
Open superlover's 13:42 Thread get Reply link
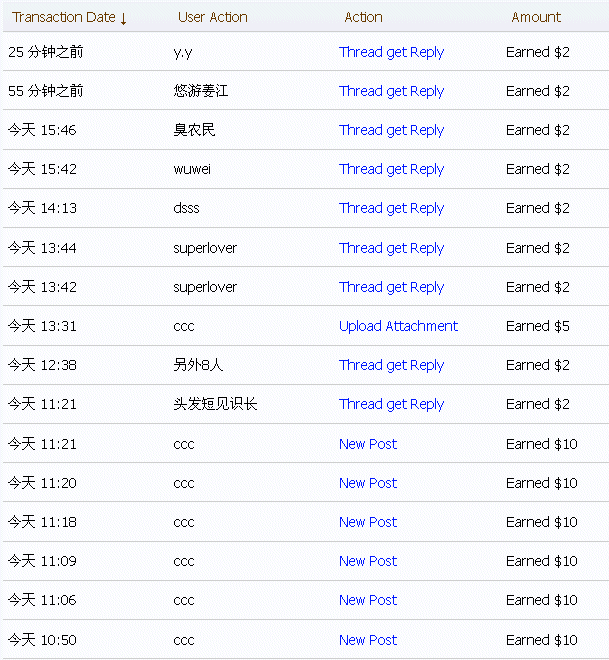pyautogui.click(x=391, y=287)
